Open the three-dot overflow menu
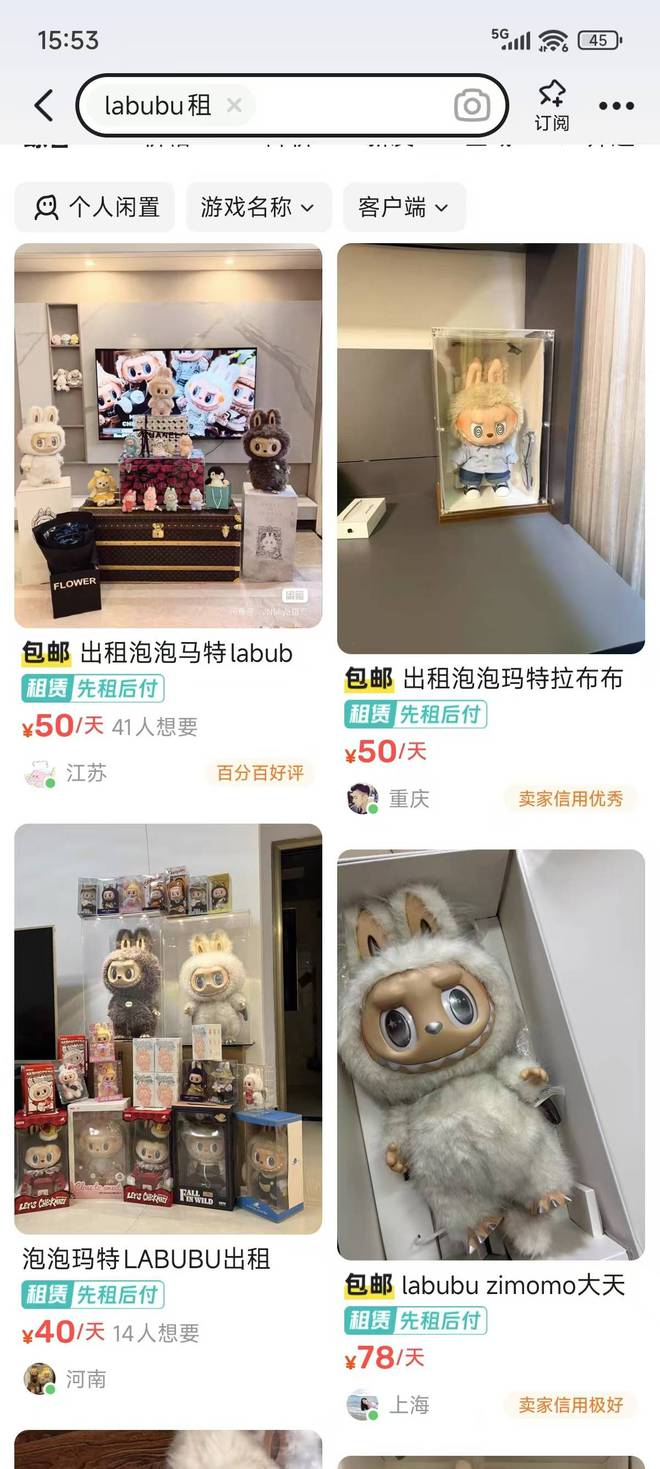 coord(616,105)
